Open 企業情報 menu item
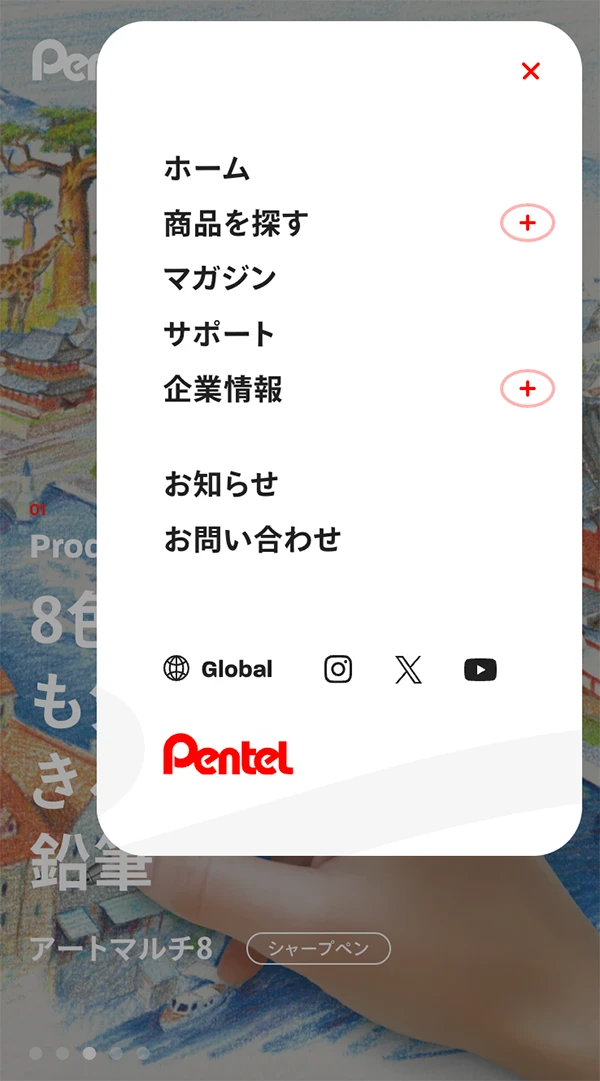Screen dimensions: 600x1081 tap(223, 390)
